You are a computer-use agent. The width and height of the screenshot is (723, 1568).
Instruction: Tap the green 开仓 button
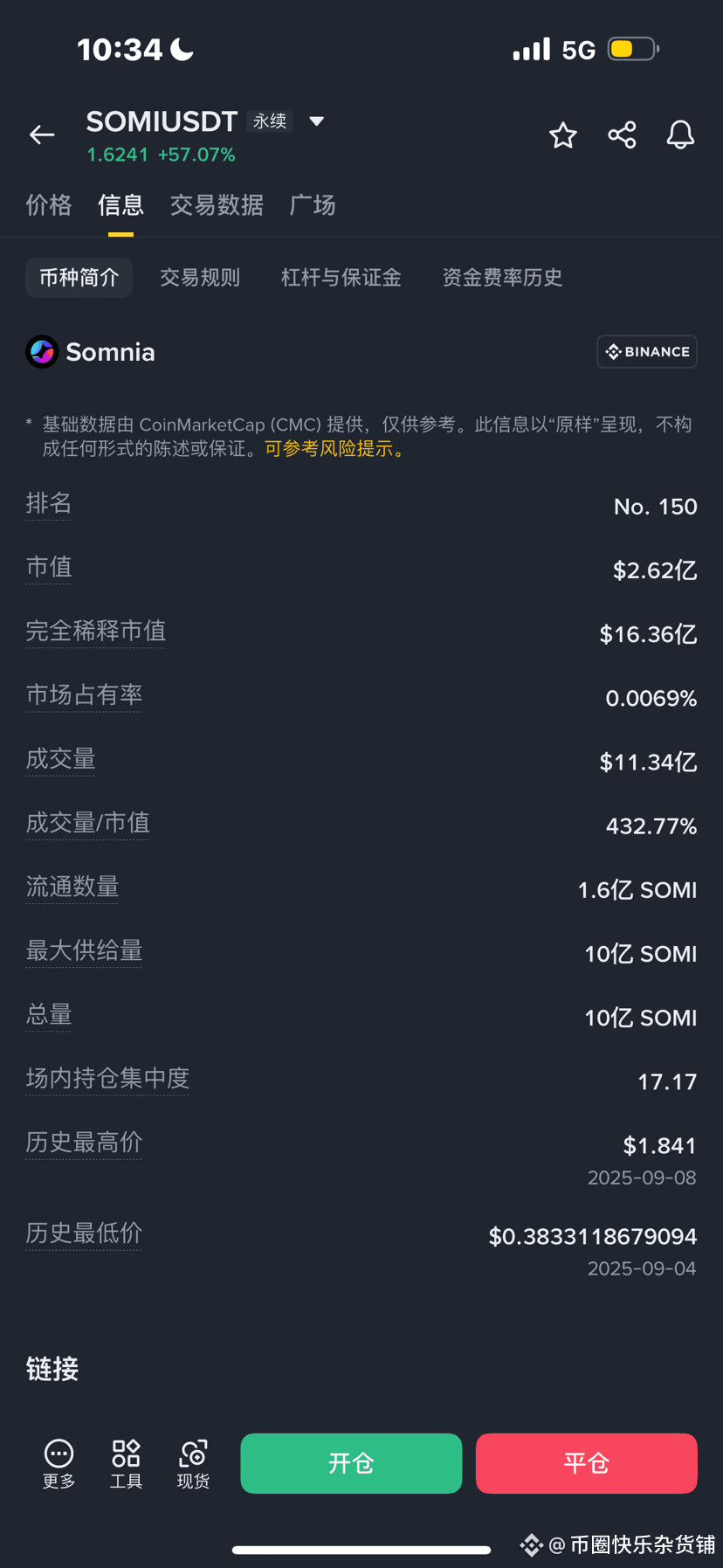(351, 1463)
